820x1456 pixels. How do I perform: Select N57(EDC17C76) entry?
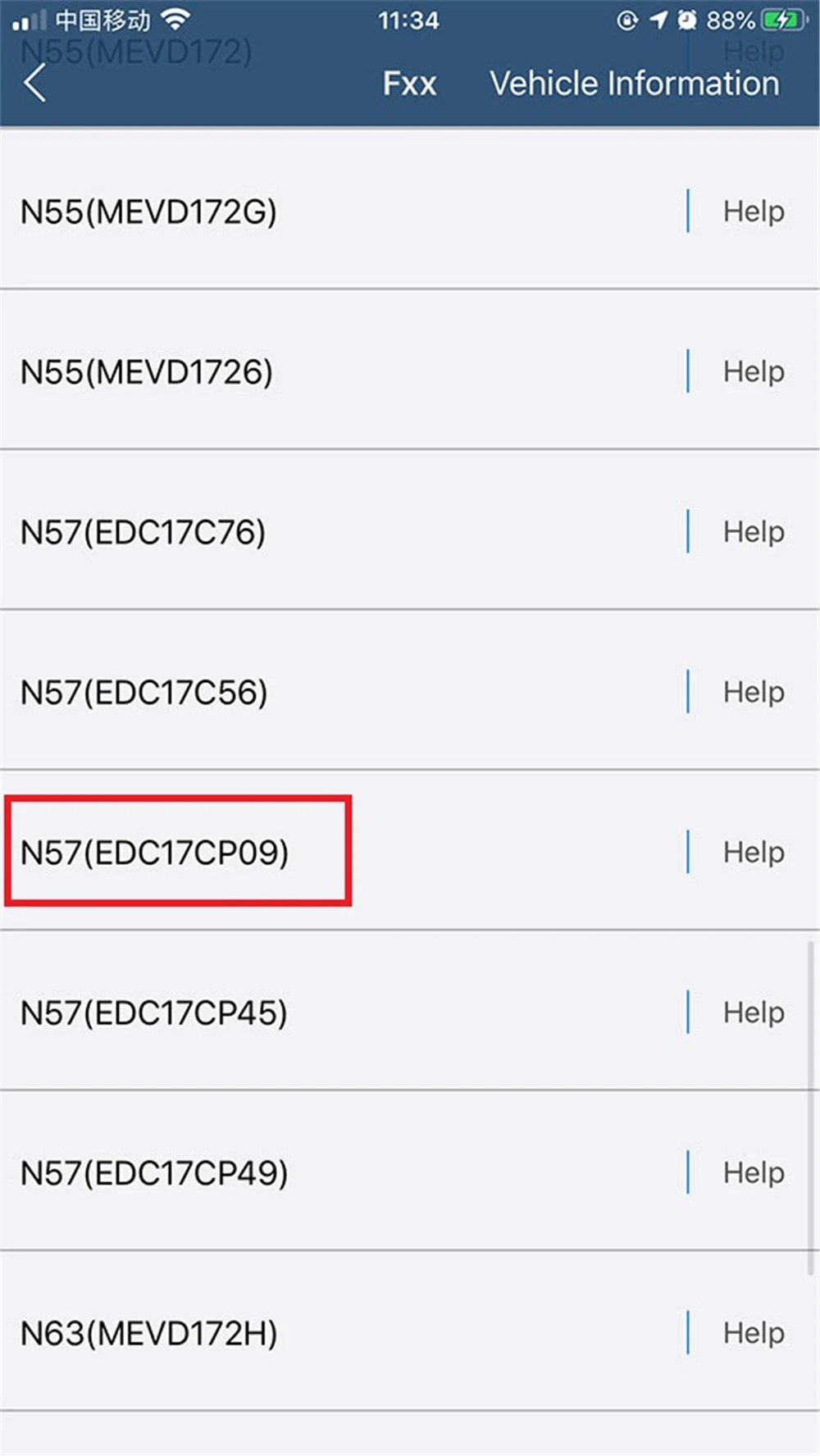click(x=143, y=532)
